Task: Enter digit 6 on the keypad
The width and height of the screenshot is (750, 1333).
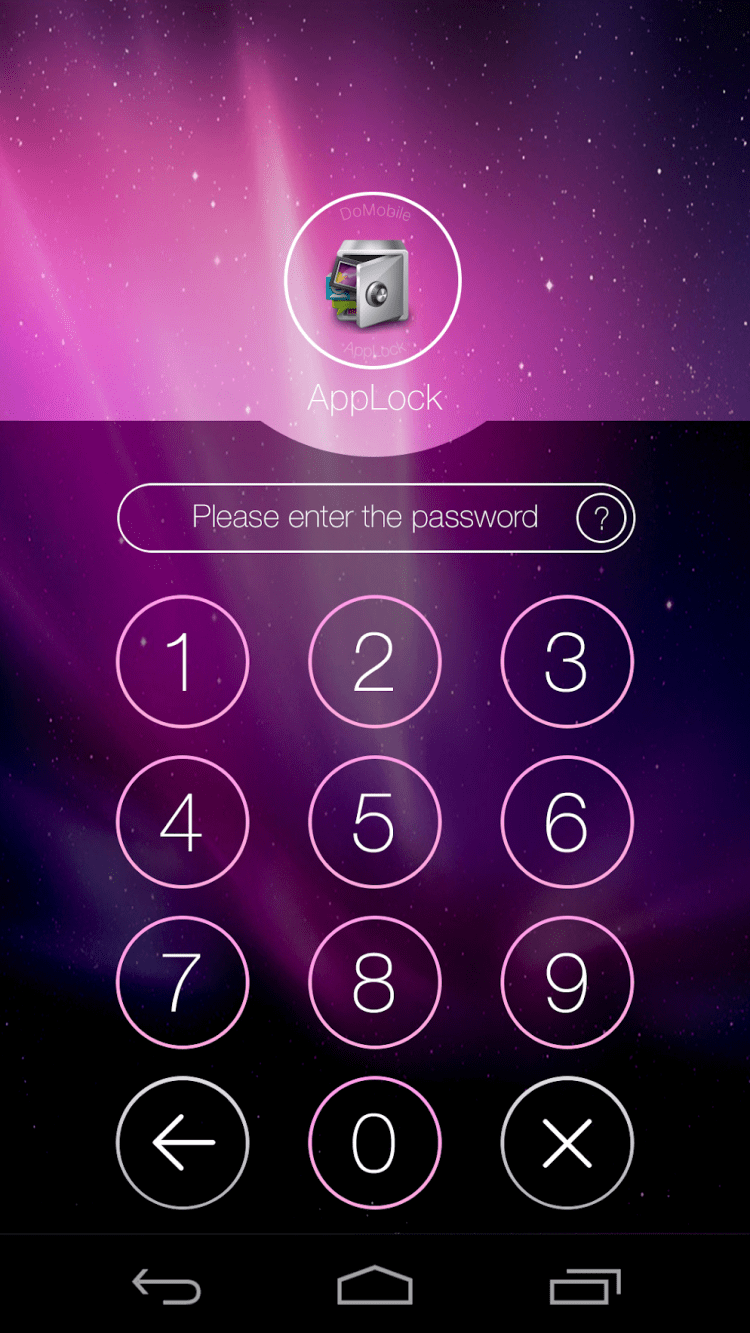Action: tap(566, 822)
